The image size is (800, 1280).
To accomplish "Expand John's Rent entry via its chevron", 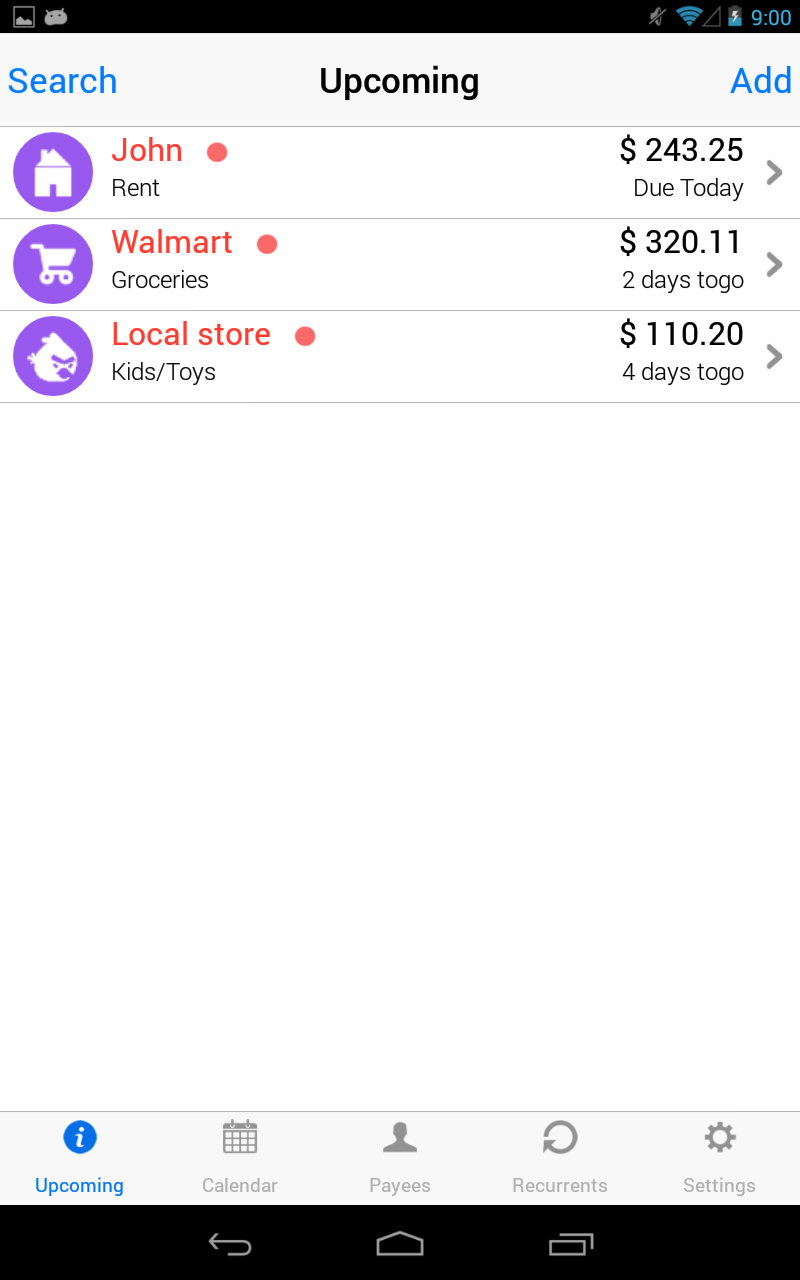I will click(x=774, y=172).
